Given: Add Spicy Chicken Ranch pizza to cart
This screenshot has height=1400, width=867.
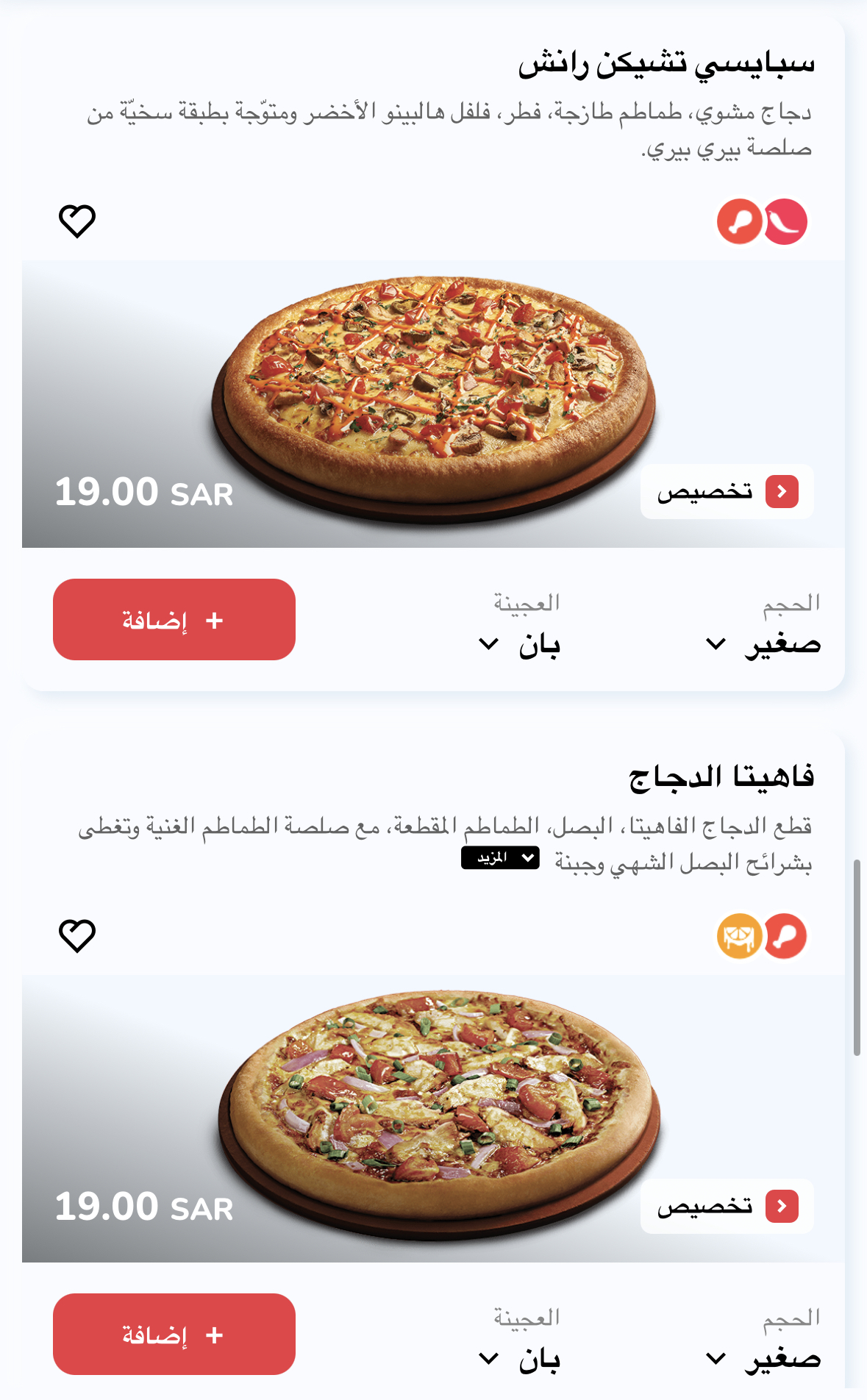Looking at the screenshot, I should pyautogui.click(x=174, y=620).
